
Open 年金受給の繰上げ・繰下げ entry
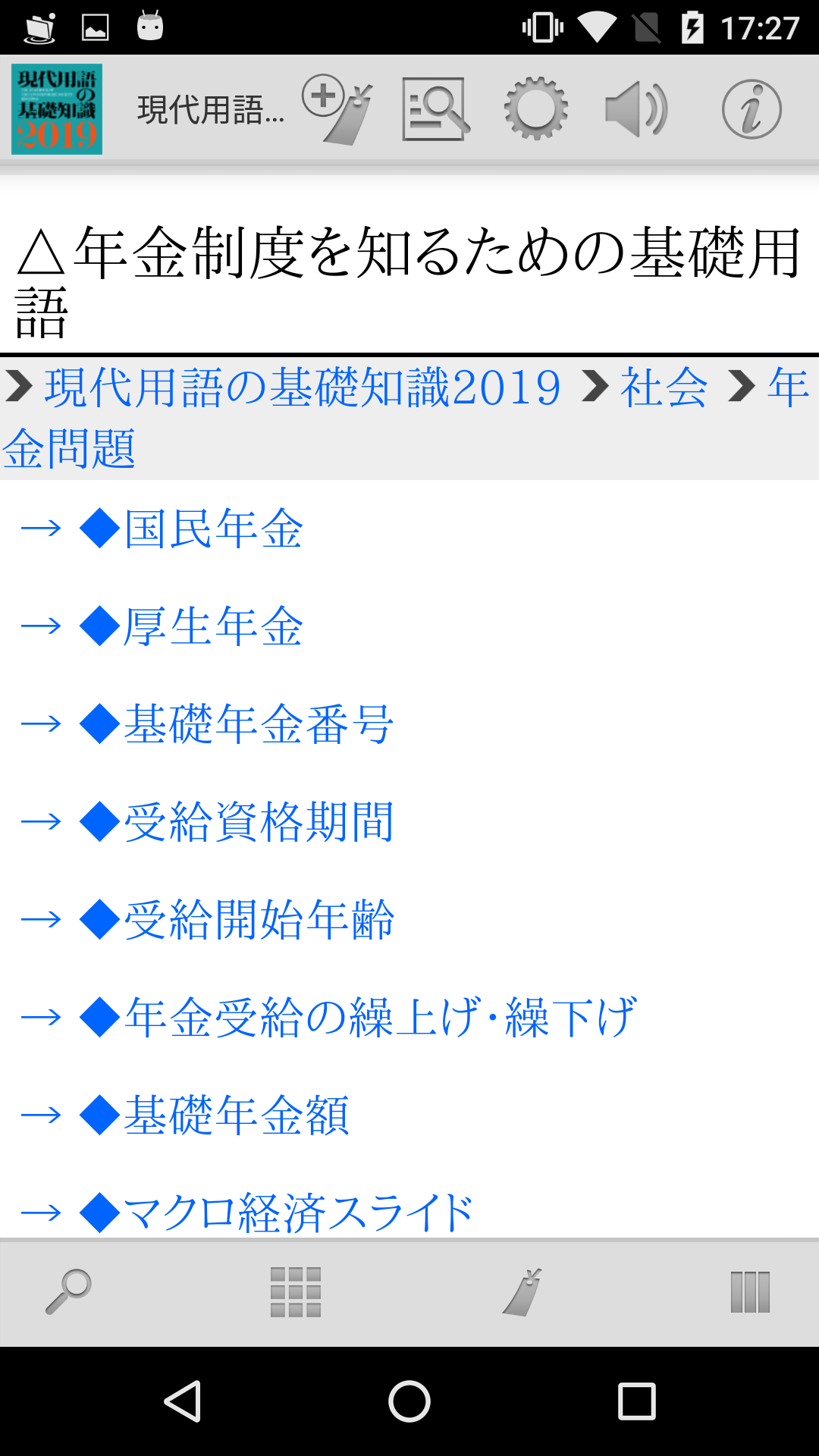379,1018
